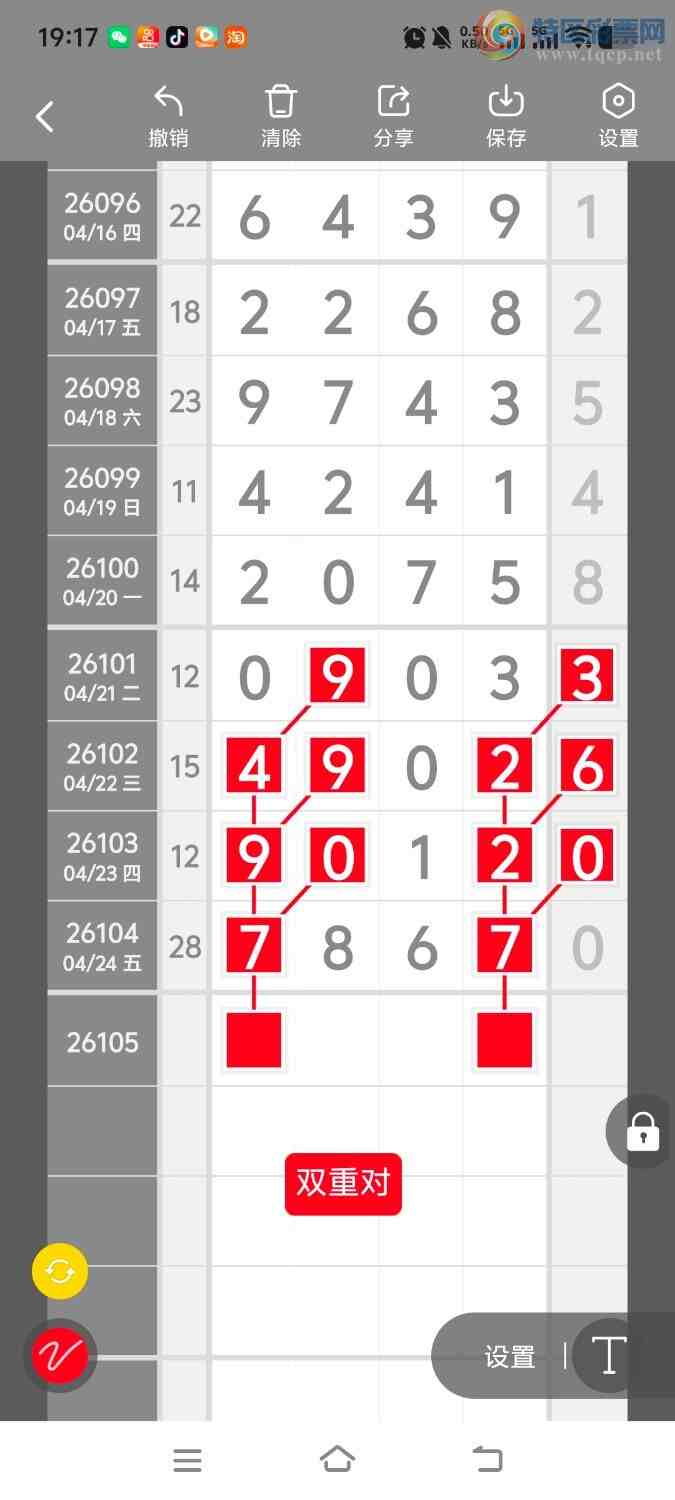Image resolution: width=675 pixels, height=1500 pixels.
Task: Open 设置 in the top toolbar
Action: tap(618, 117)
